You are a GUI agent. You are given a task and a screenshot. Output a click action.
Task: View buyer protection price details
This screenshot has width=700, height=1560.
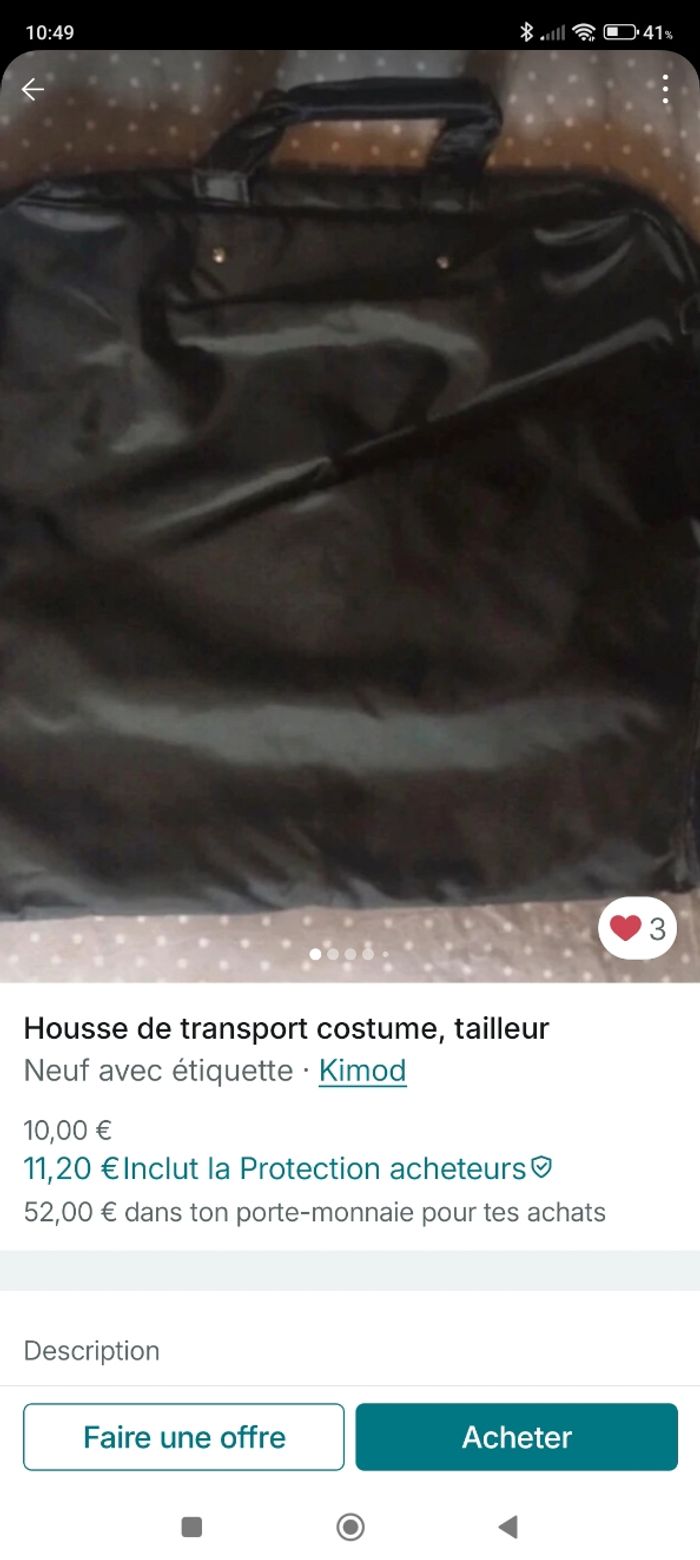288,1168
